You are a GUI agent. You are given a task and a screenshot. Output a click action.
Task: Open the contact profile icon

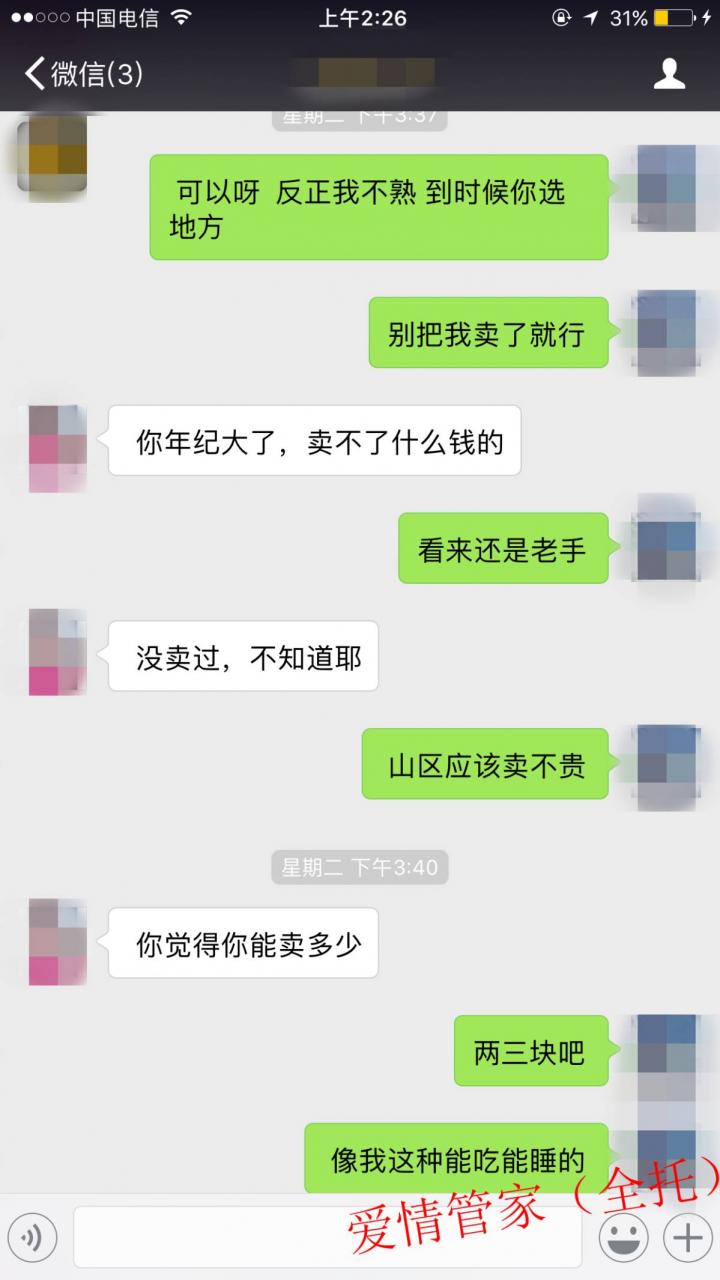point(669,74)
